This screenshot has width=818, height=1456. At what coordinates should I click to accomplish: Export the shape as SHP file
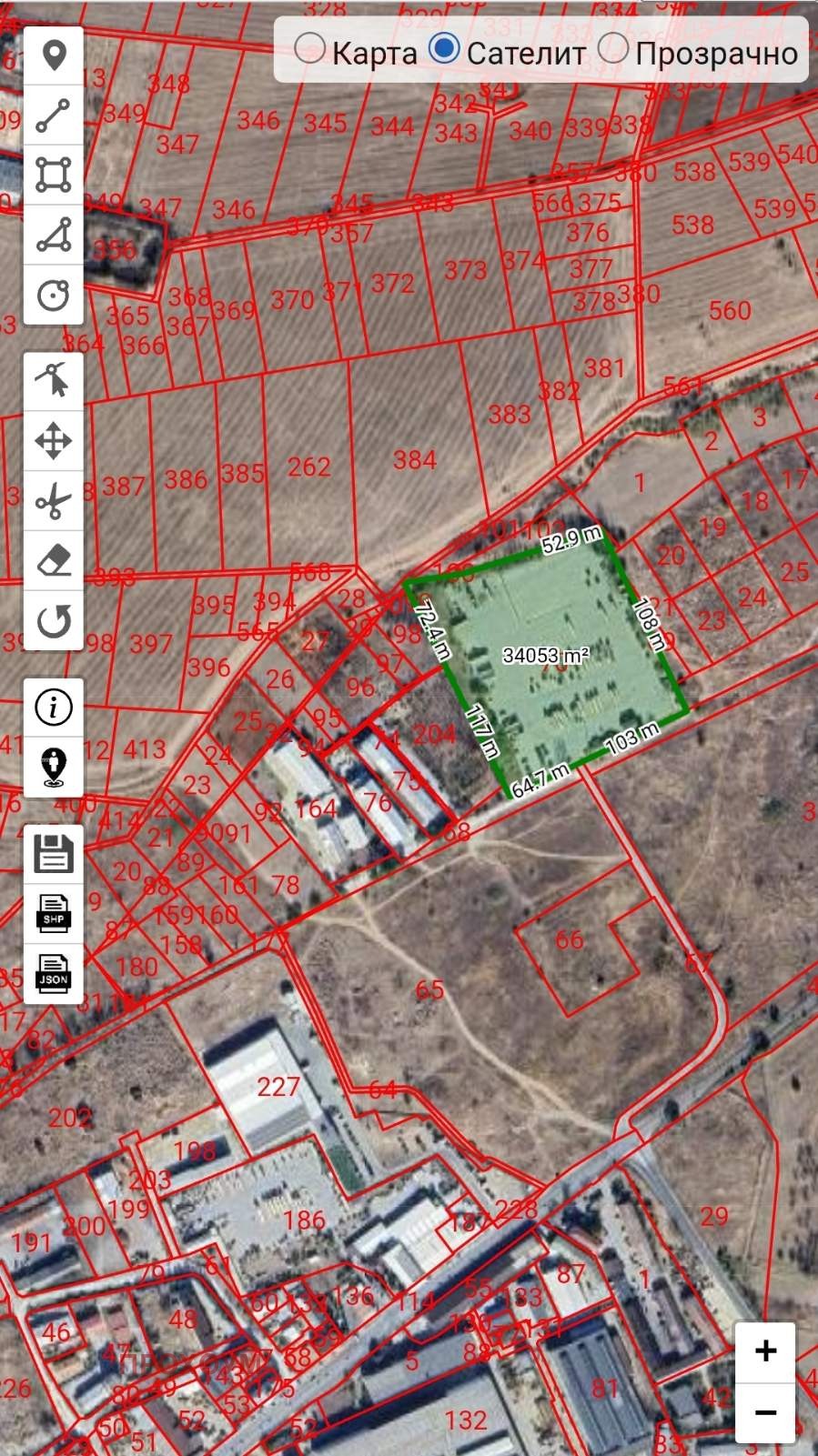pos(54,913)
